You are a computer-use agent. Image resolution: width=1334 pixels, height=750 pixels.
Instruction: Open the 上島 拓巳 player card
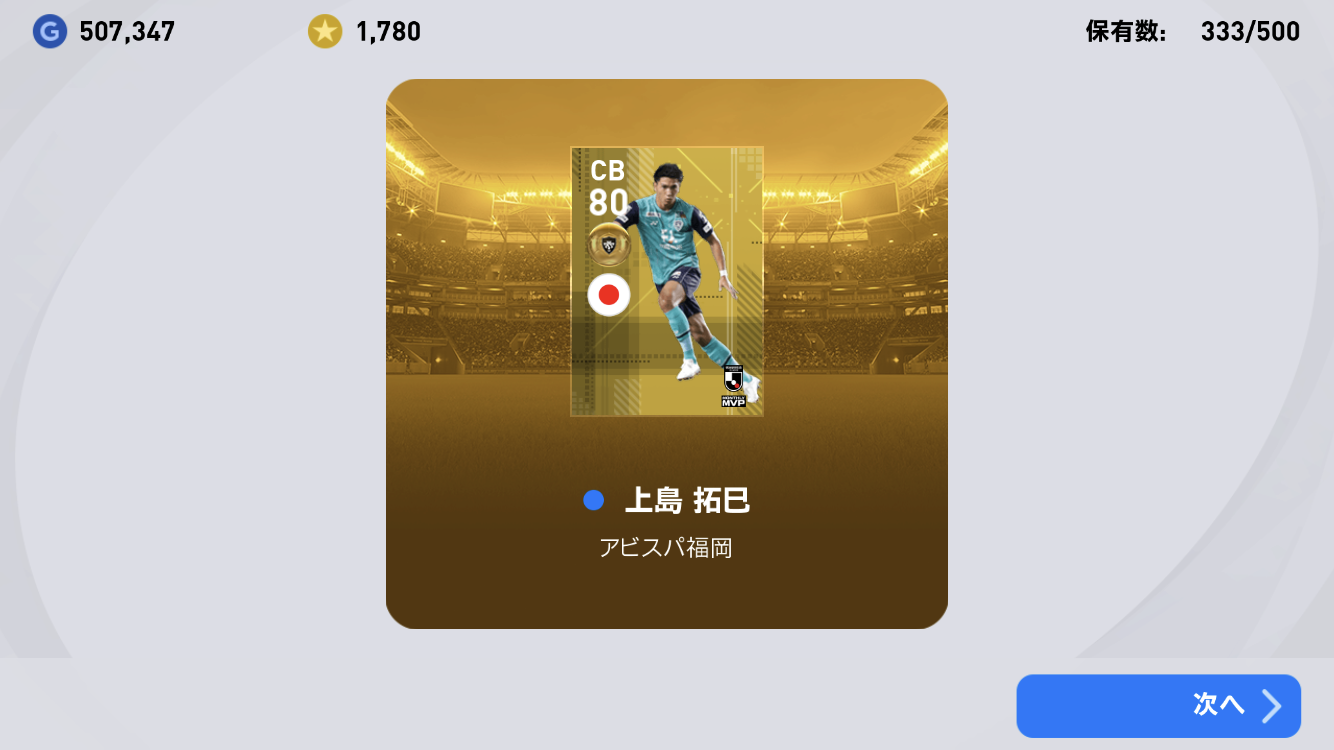pyautogui.click(x=667, y=282)
